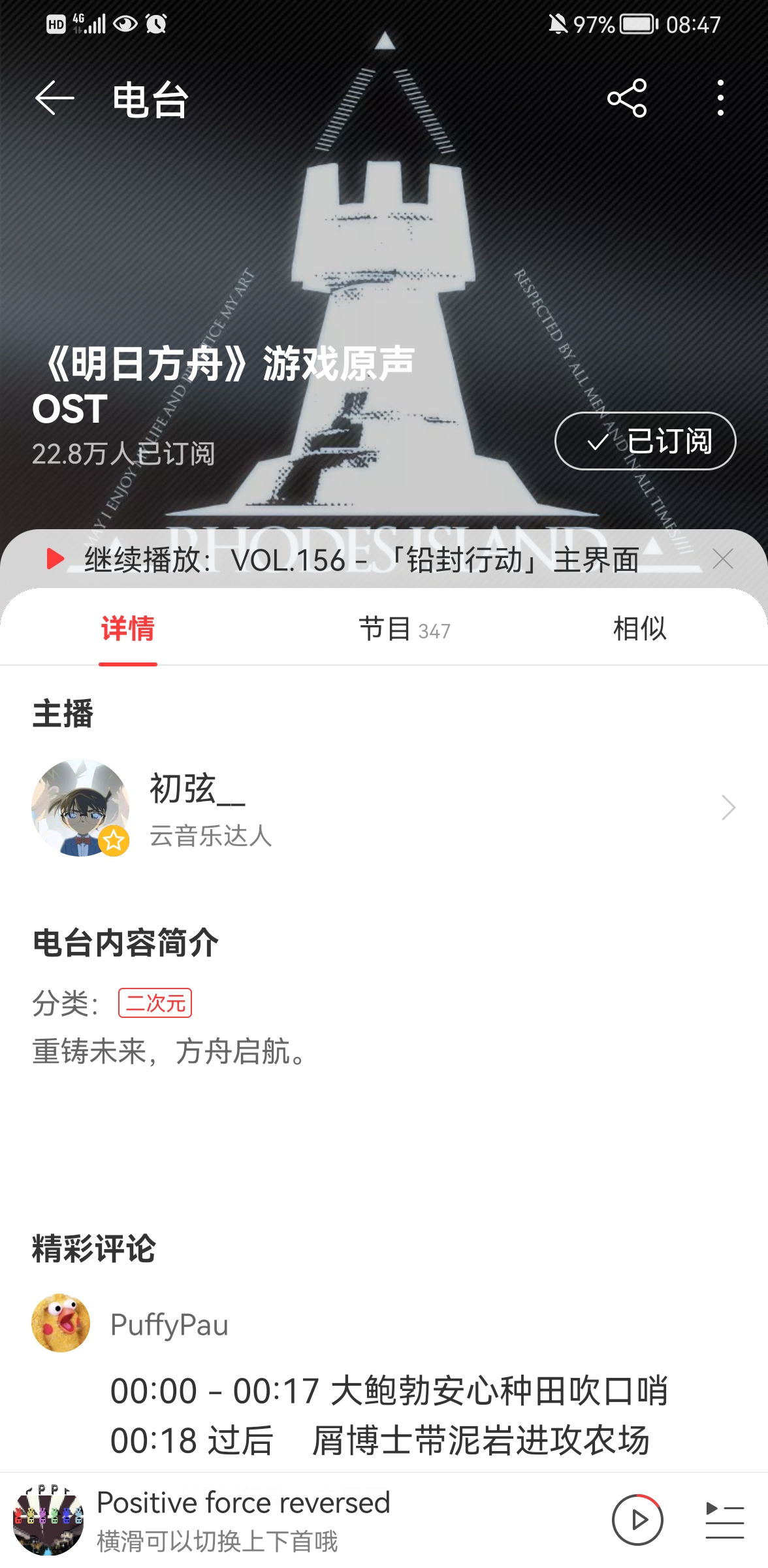
Task: Open the 二次元 category tag
Action: 155,1003
